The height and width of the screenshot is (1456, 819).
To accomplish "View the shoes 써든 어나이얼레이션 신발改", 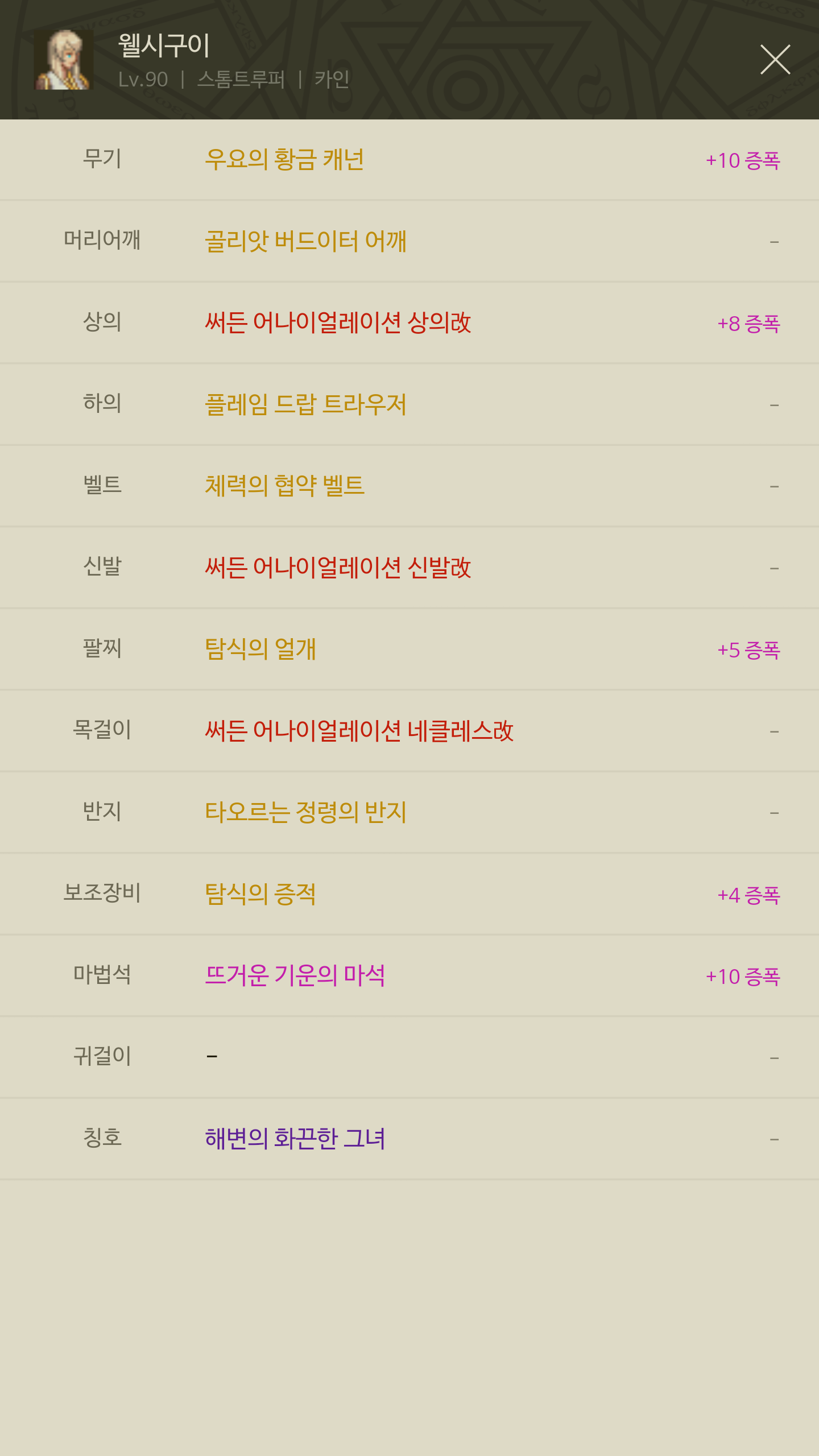I will pos(338,567).
